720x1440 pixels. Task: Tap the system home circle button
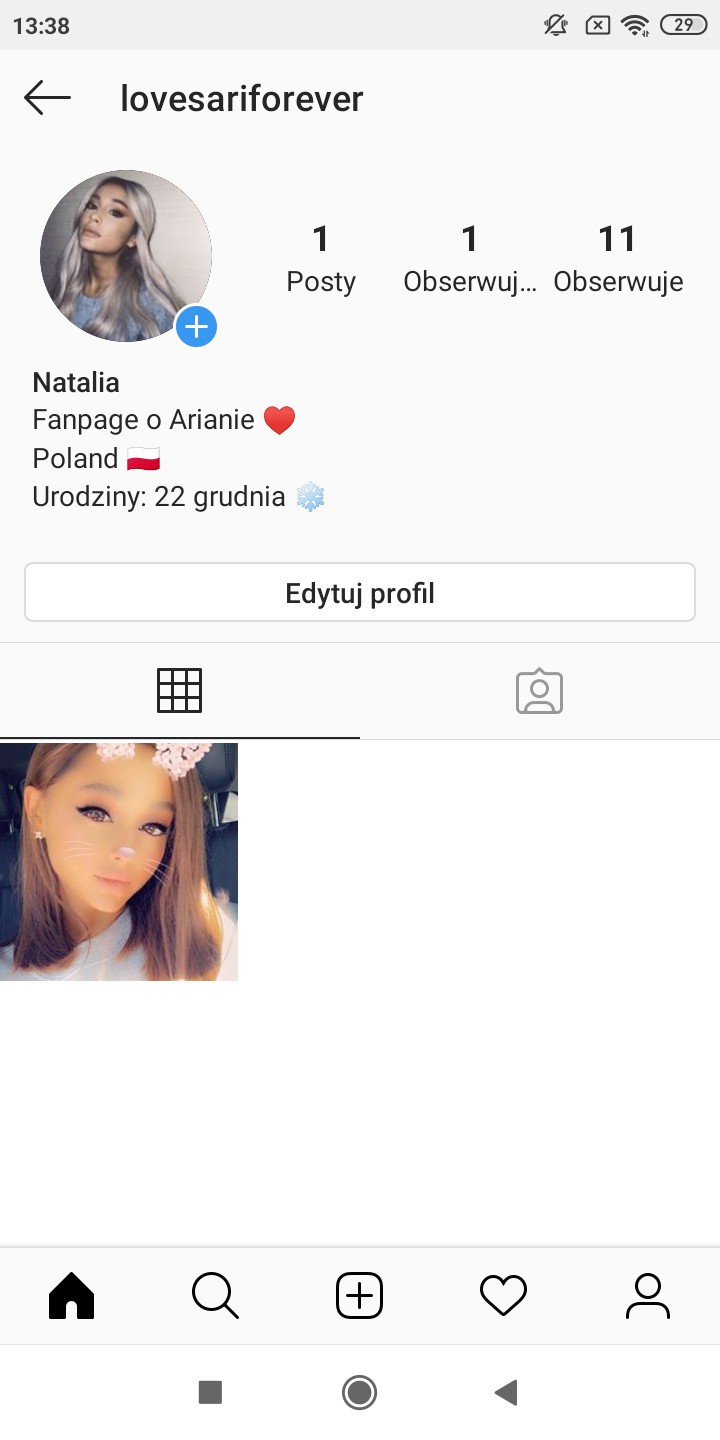(x=359, y=1392)
